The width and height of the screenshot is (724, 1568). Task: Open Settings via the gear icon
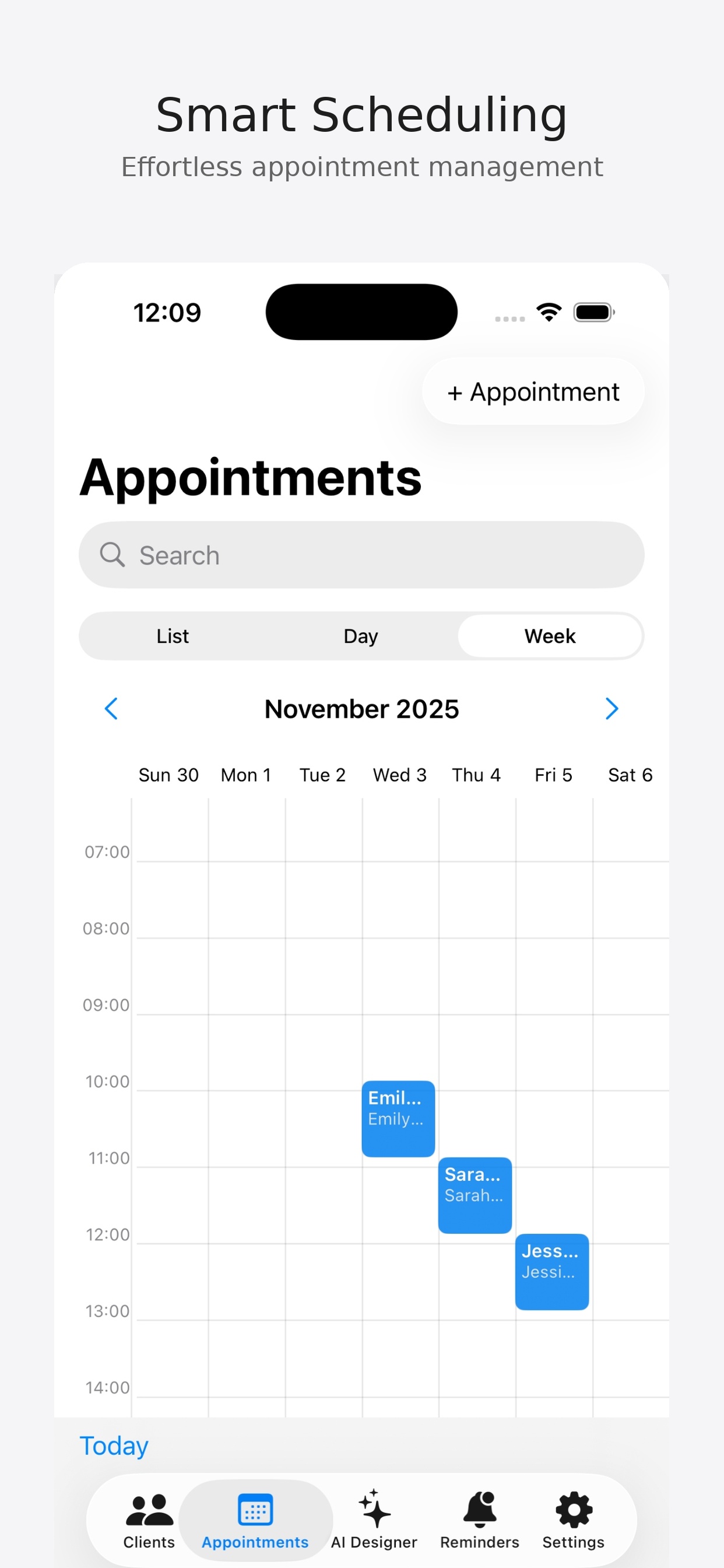[x=572, y=1510]
